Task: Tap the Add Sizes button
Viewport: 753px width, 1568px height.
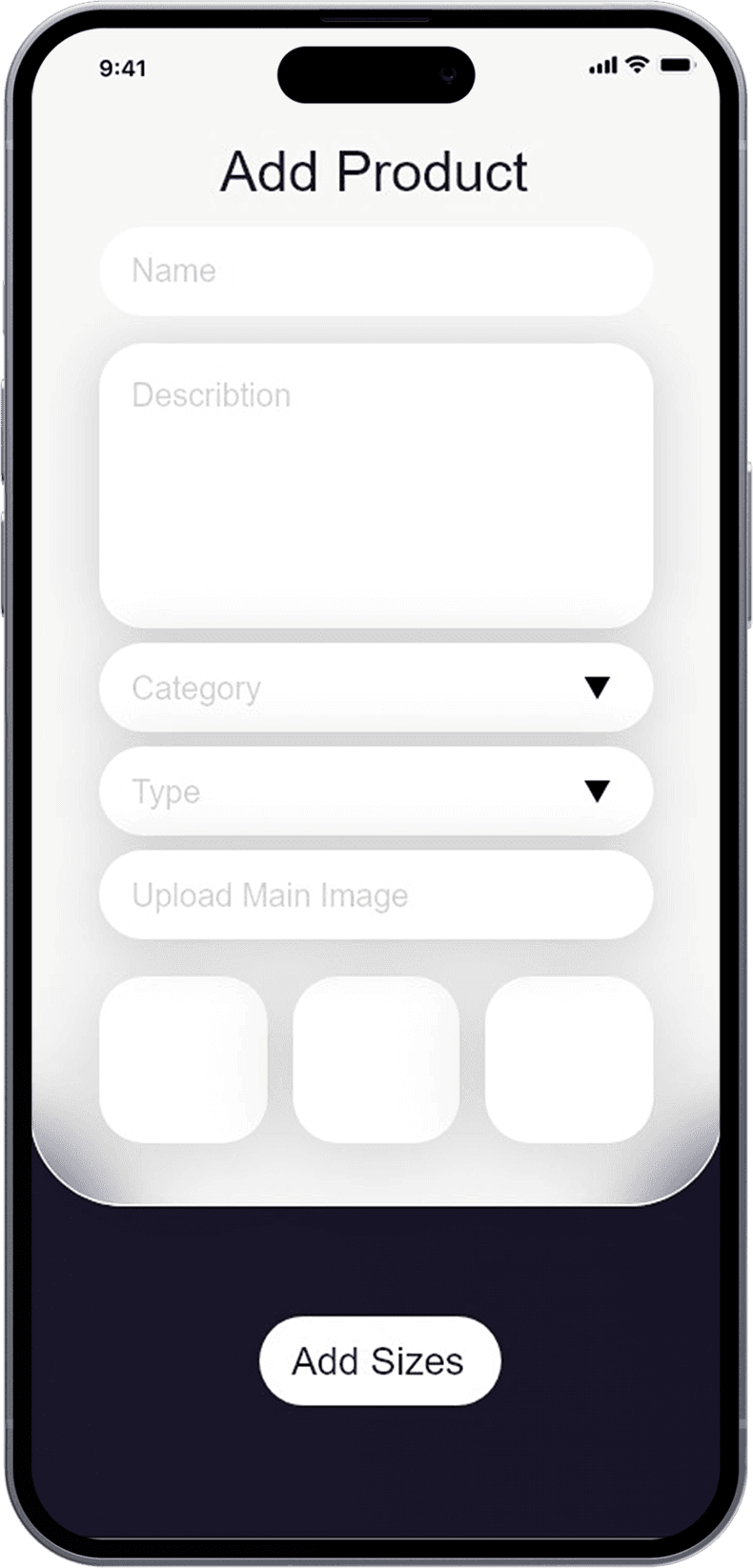Action: (379, 1360)
